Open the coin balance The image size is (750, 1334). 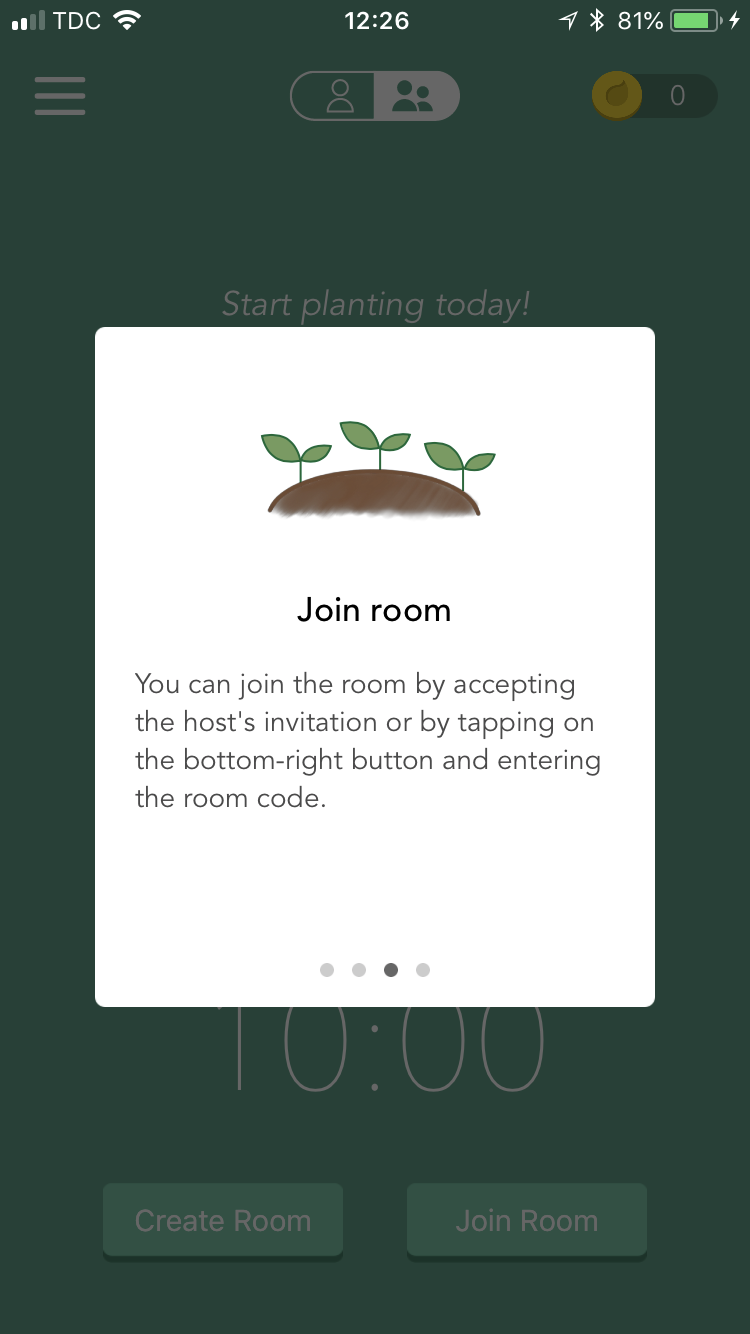[x=655, y=97]
